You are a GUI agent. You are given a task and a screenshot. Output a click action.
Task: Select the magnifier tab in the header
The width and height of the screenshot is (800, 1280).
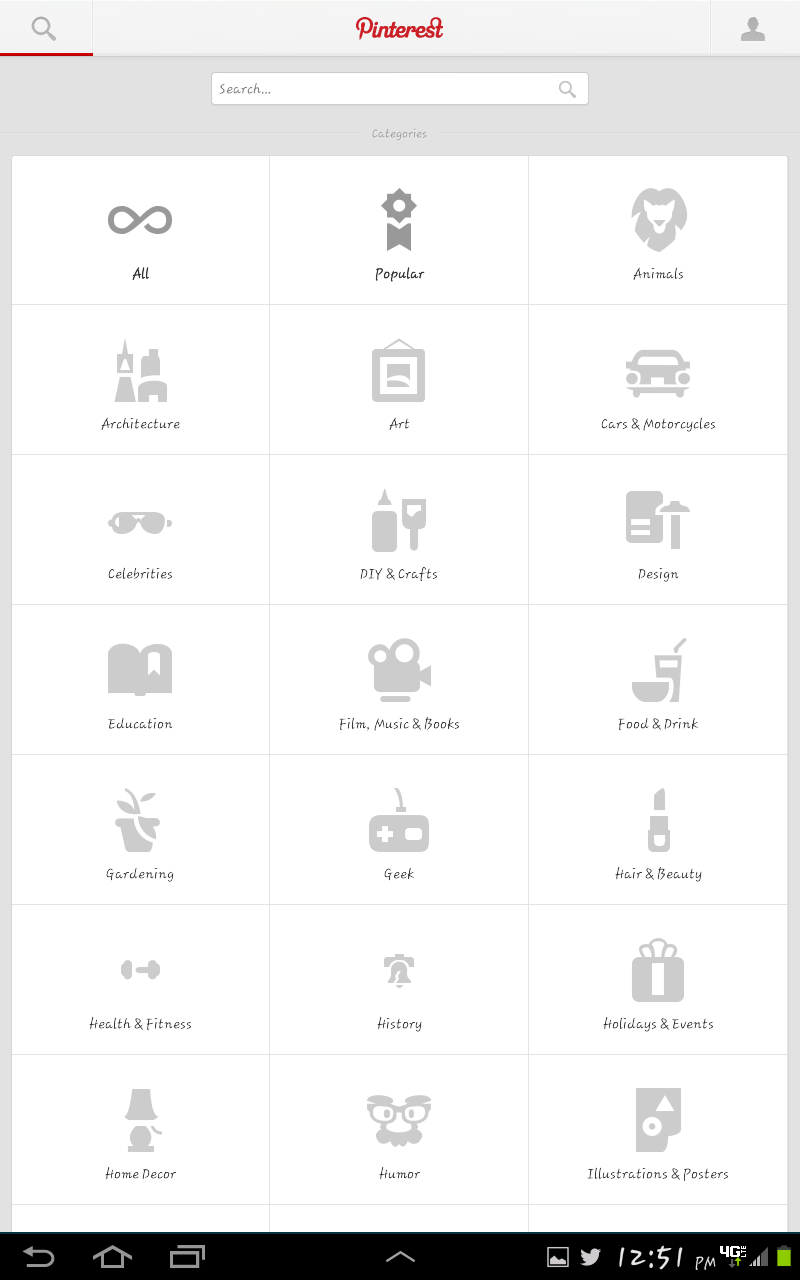pyautogui.click(x=45, y=28)
